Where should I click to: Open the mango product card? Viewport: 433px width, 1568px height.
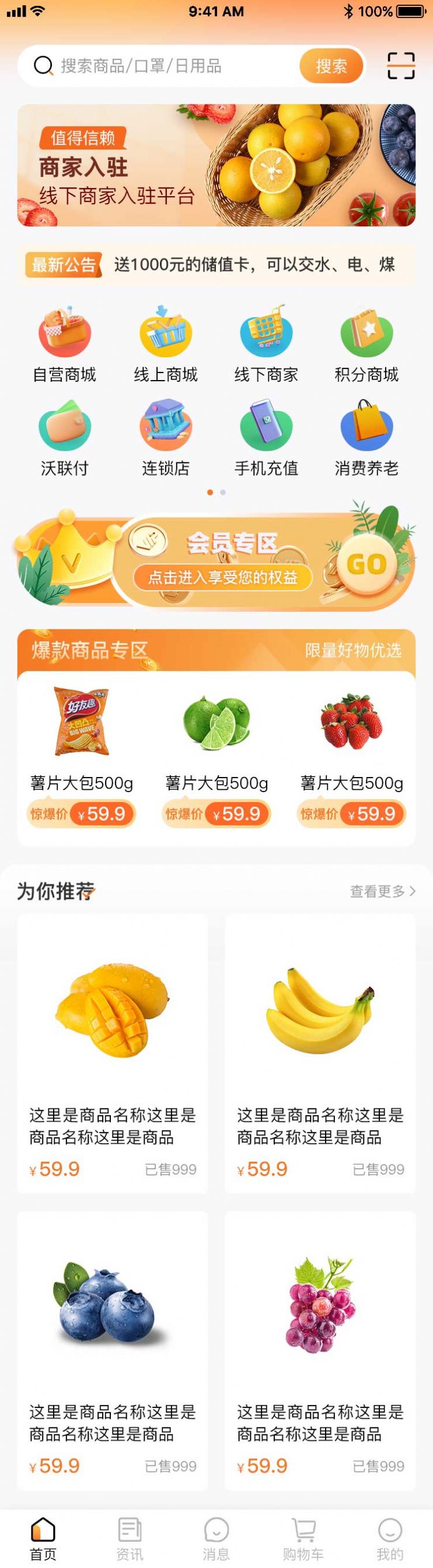pyautogui.click(x=113, y=1054)
